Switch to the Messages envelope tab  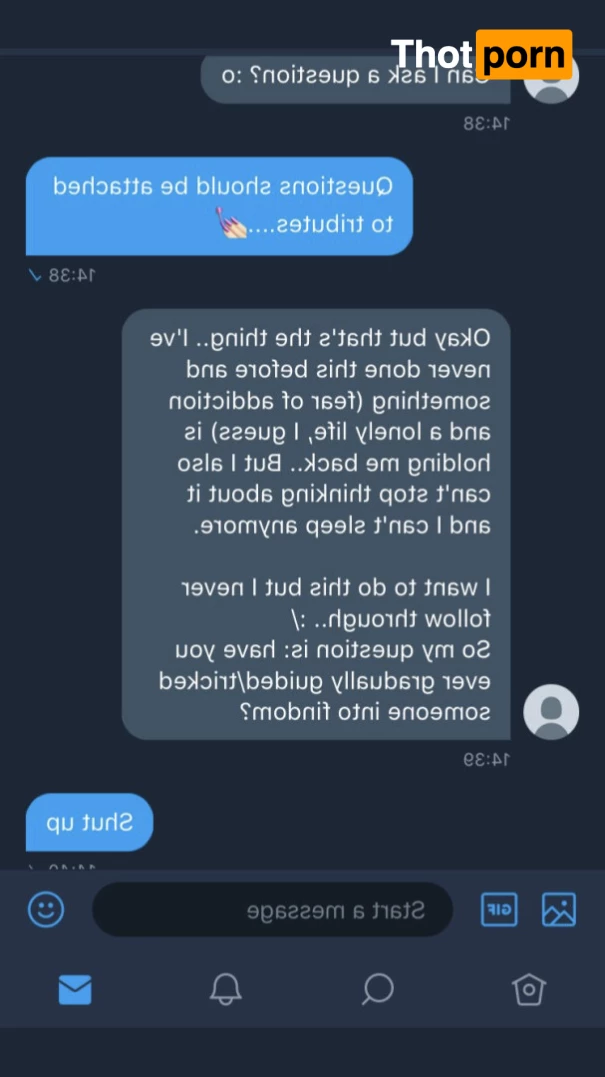(75, 989)
